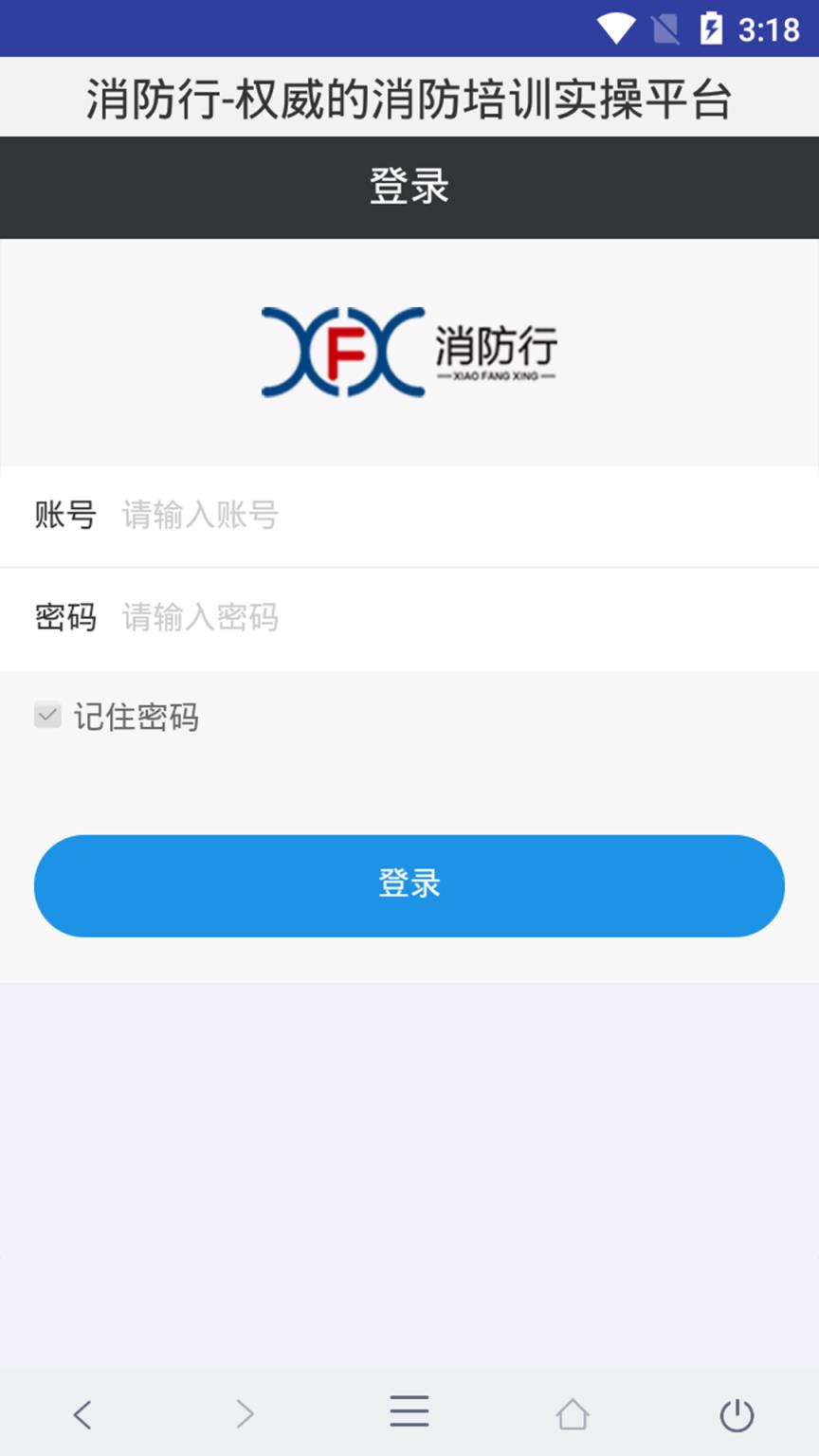Tap the forward arrow in bottom navigation

[246, 1412]
